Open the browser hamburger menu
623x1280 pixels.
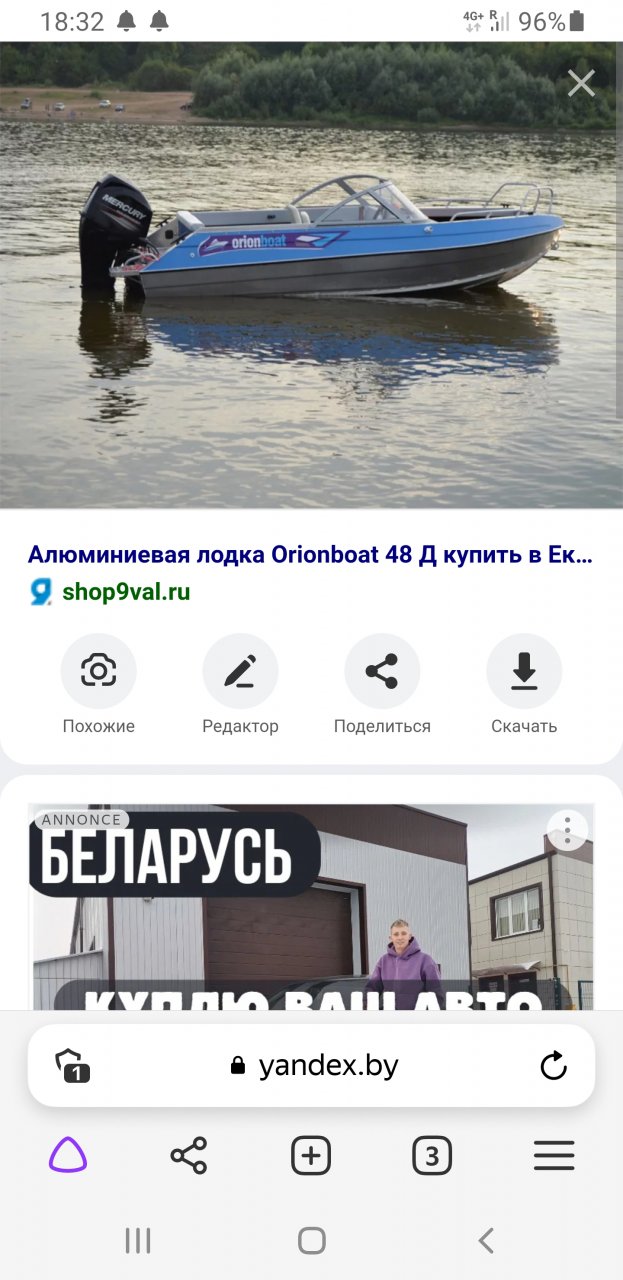[x=553, y=1157]
